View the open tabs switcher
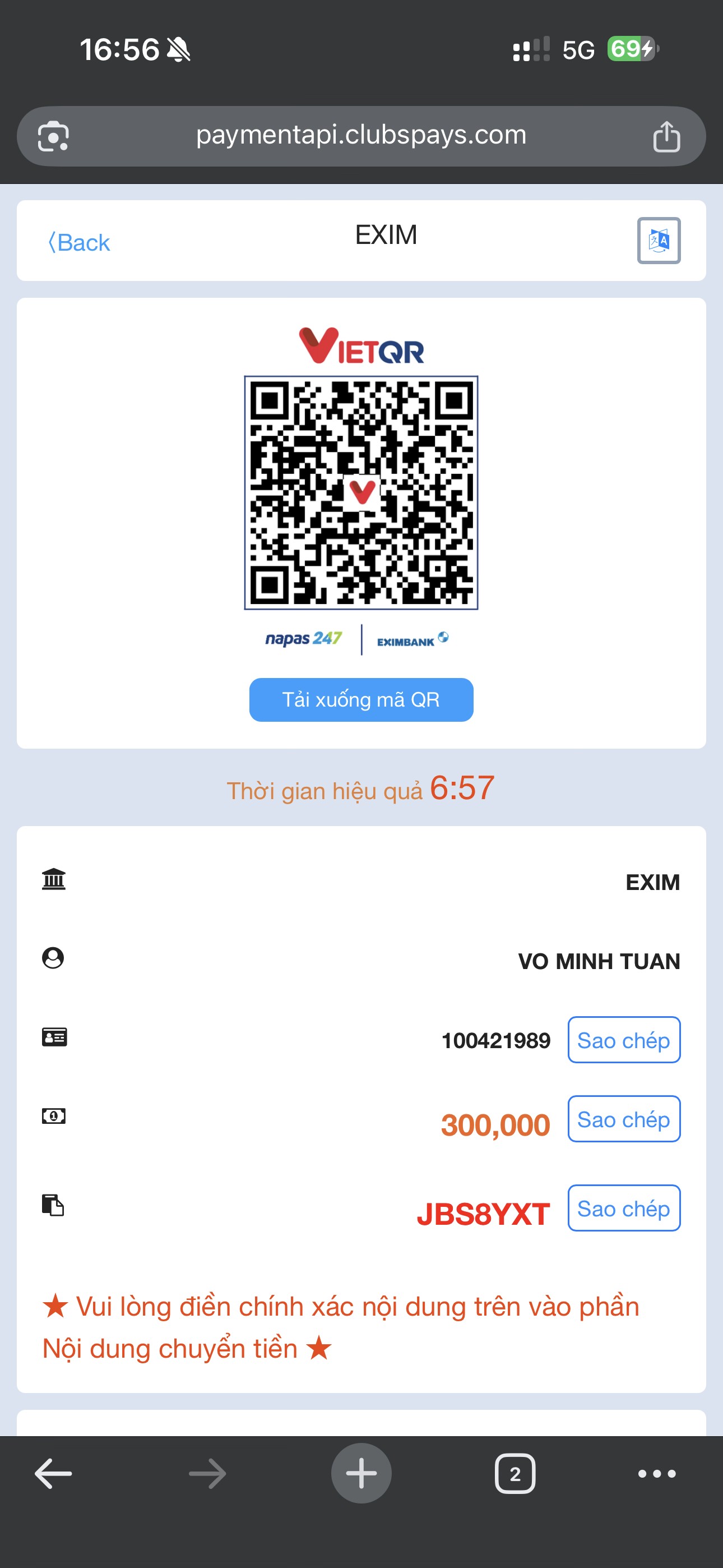Viewport: 723px width, 1568px height. [515, 1474]
